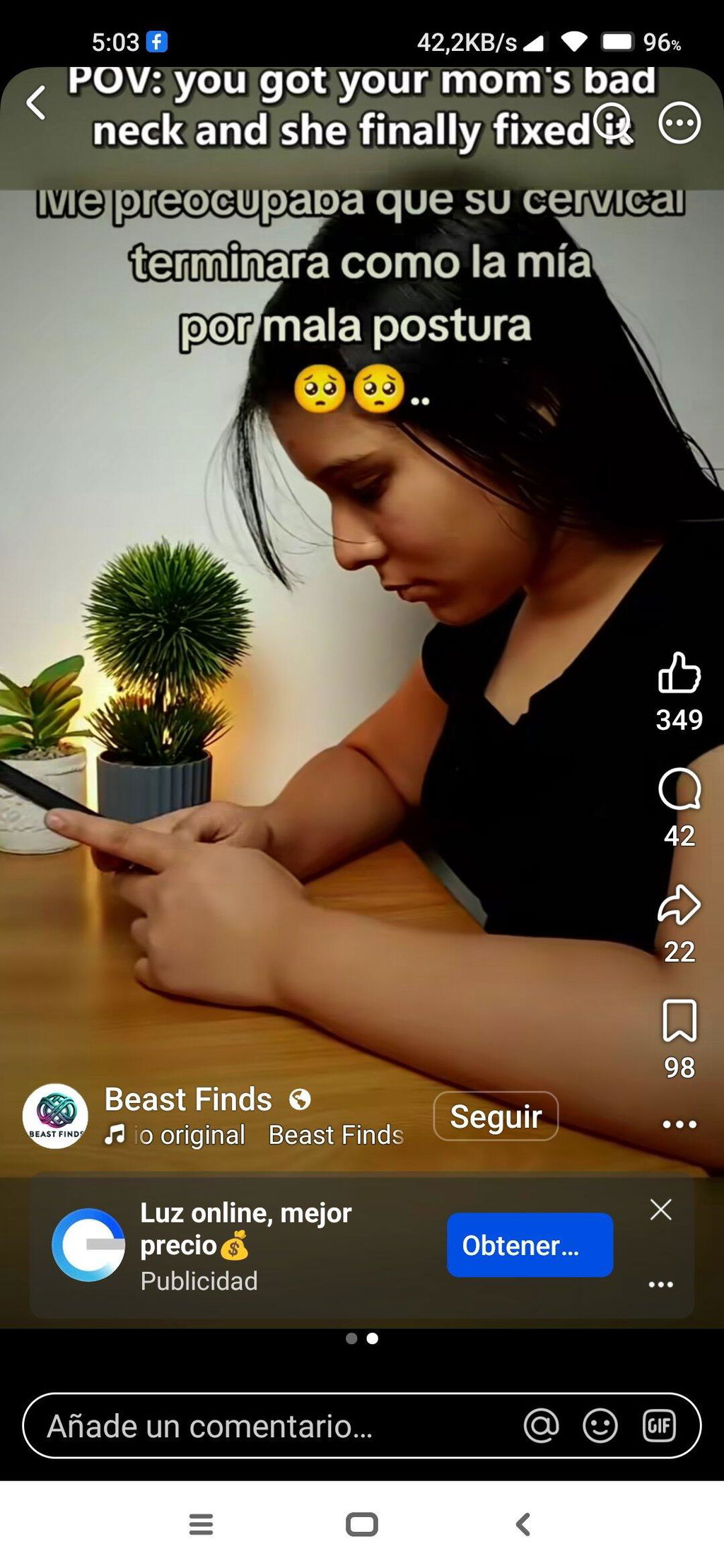Tap the system home button
Screen dimensions: 724x1568
[361, 1525]
